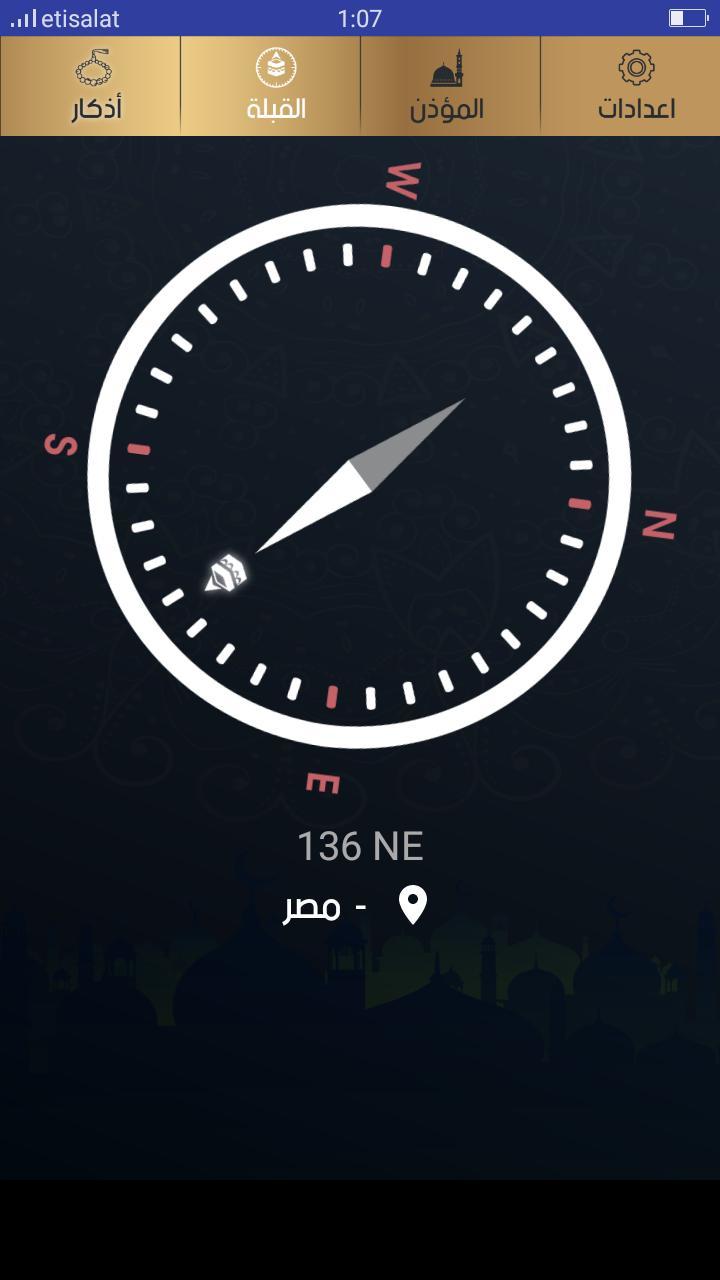Open the اعدادات tab

click(630, 85)
